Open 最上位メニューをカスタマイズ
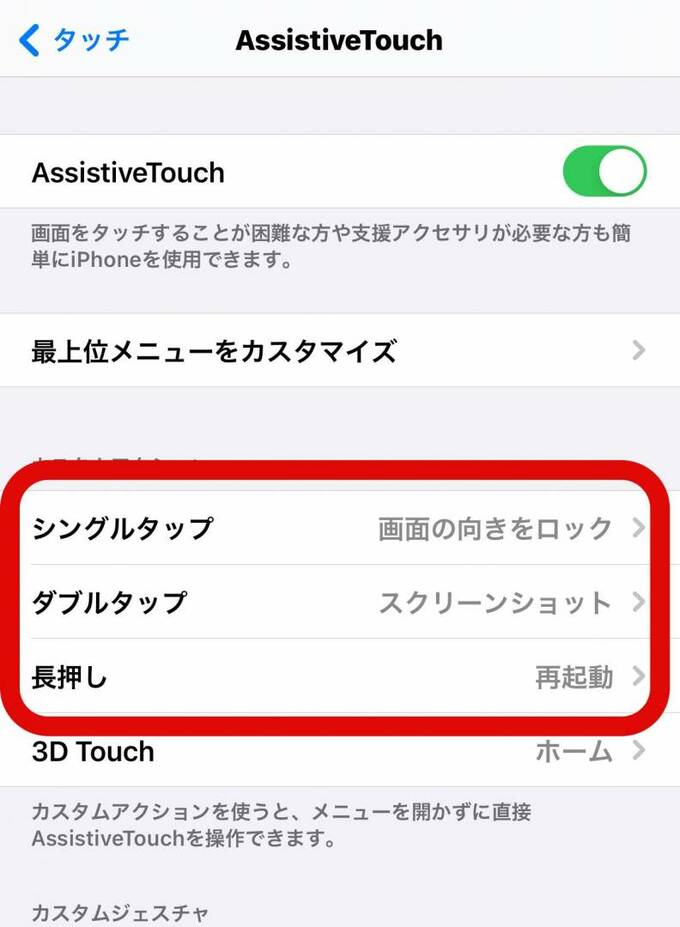The width and height of the screenshot is (680, 927). point(339,351)
